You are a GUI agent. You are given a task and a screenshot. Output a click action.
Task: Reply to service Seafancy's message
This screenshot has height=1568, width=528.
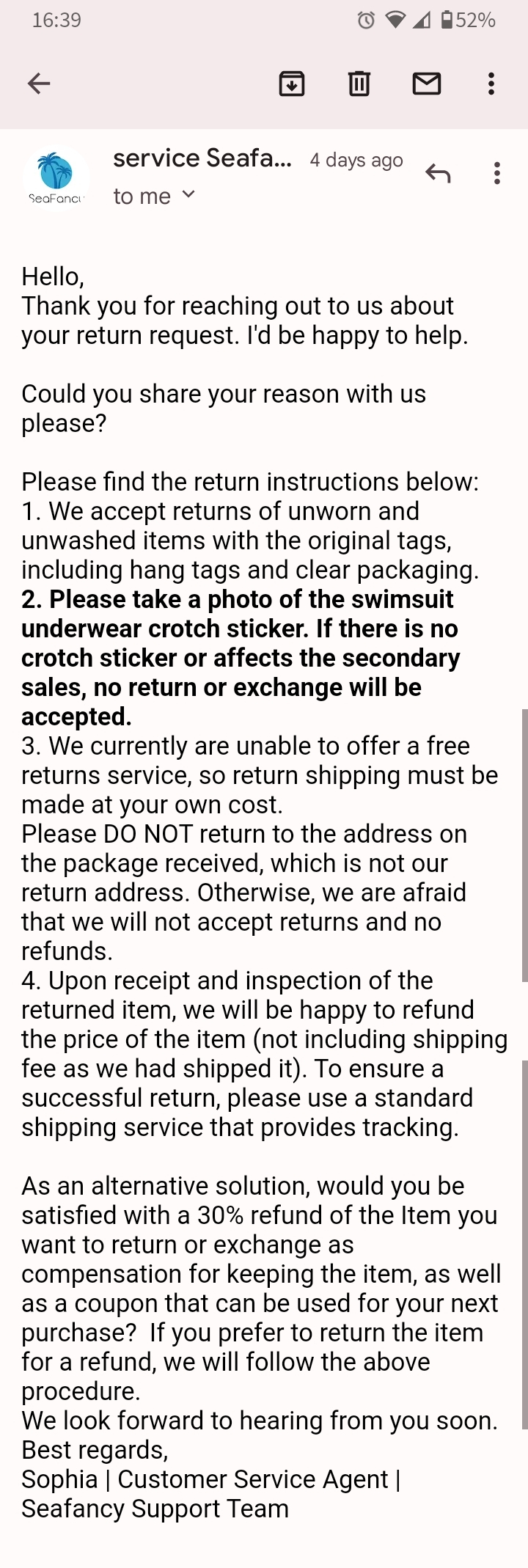pos(438,174)
